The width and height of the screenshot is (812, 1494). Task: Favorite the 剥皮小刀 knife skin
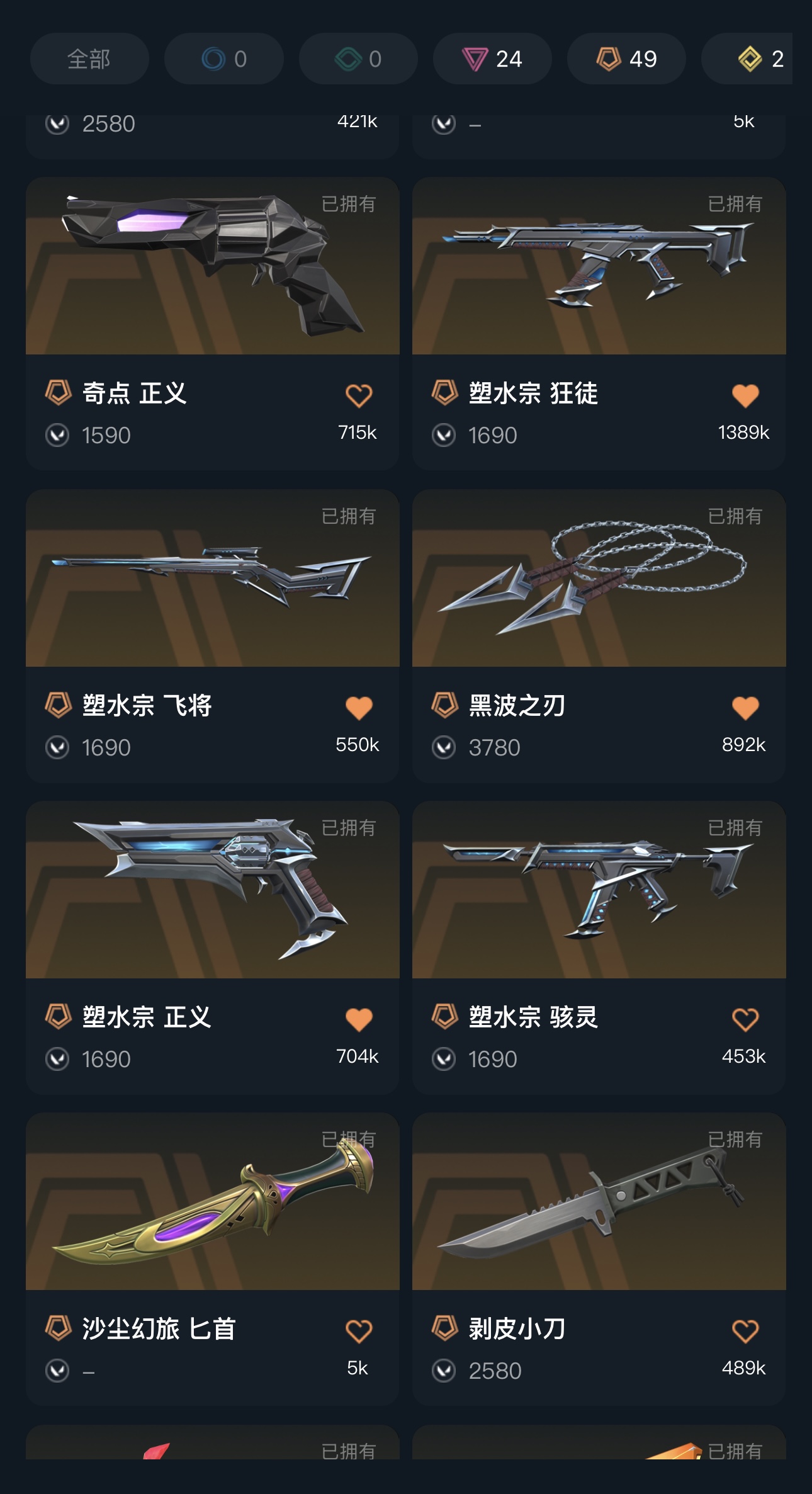click(745, 1331)
